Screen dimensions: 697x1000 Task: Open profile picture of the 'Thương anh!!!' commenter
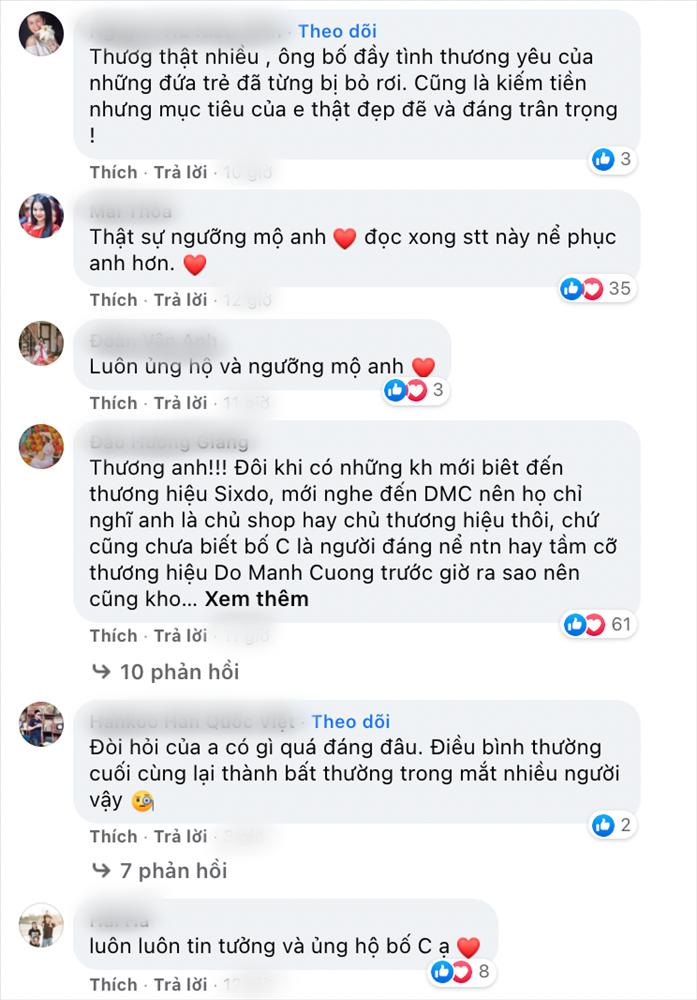pos(41,445)
